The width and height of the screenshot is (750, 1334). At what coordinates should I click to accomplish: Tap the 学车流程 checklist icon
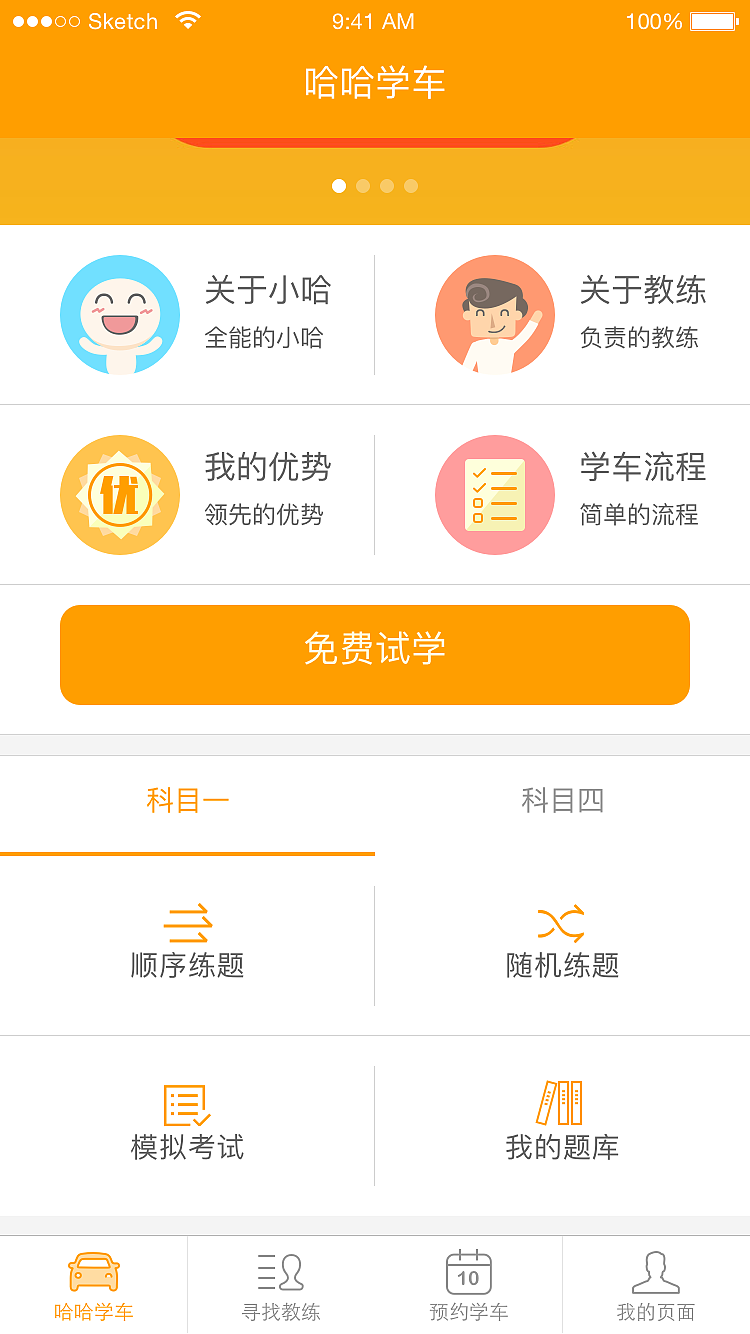coord(494,494)
